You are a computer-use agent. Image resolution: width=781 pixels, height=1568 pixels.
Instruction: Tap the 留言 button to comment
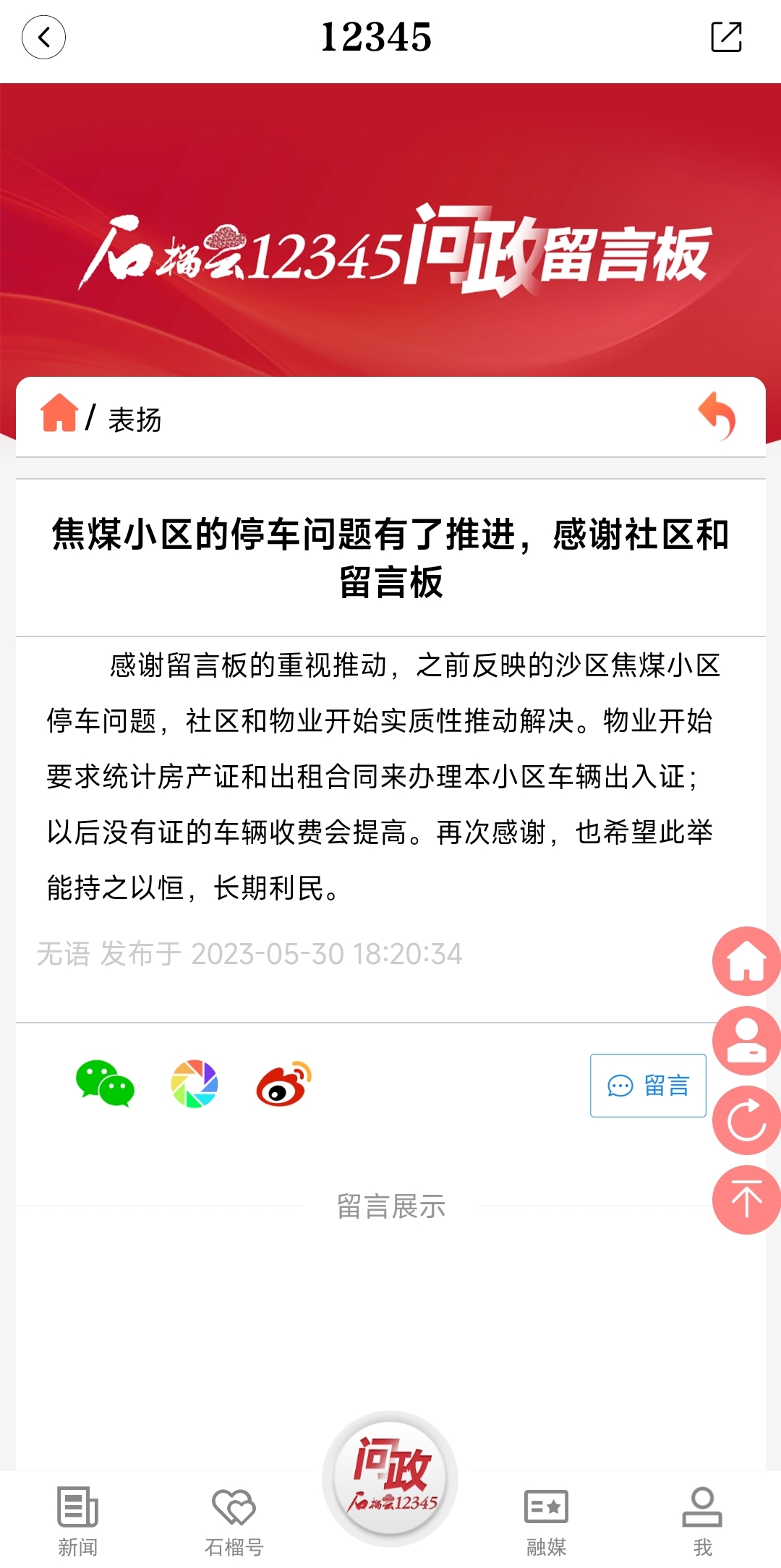point(648,1085)
